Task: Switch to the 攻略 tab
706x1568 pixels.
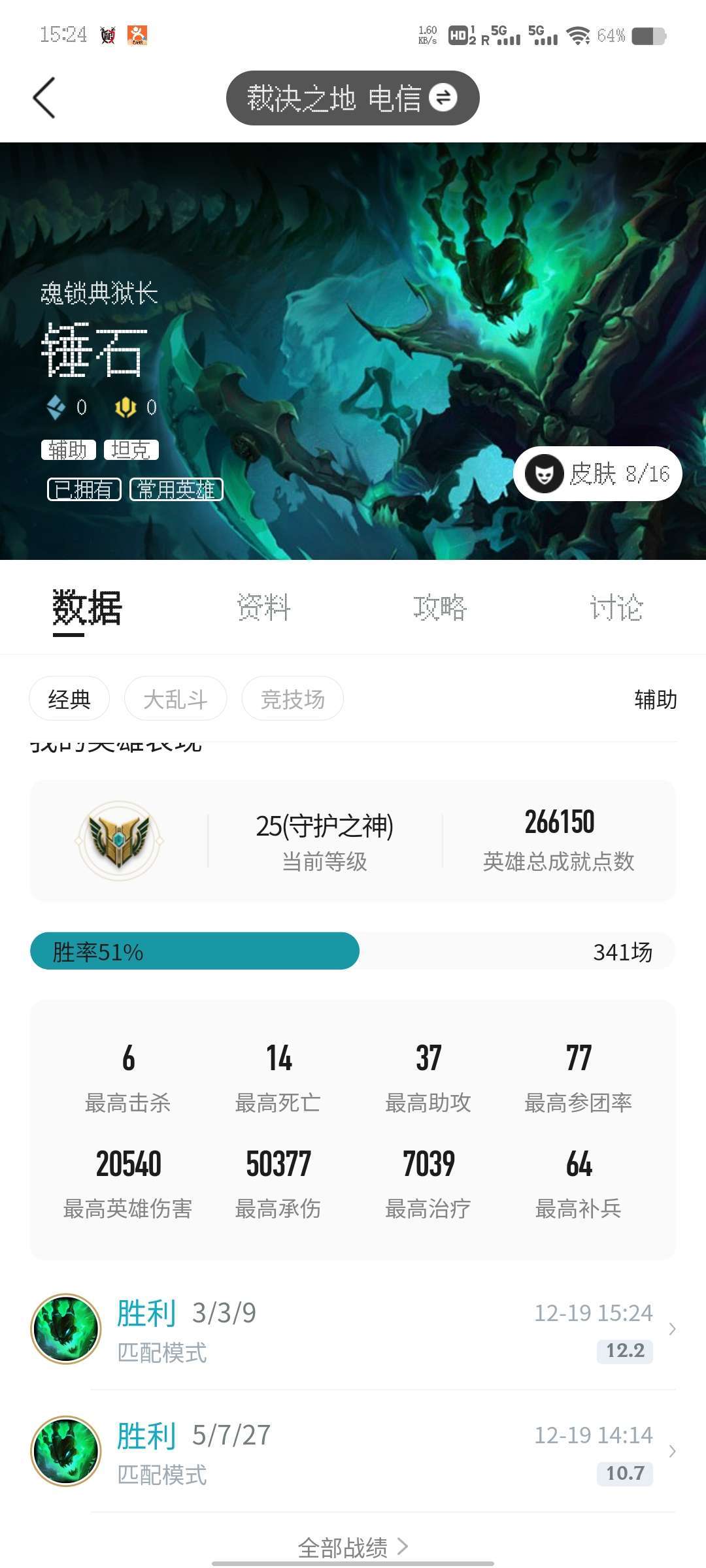Action: coord(440,608)
